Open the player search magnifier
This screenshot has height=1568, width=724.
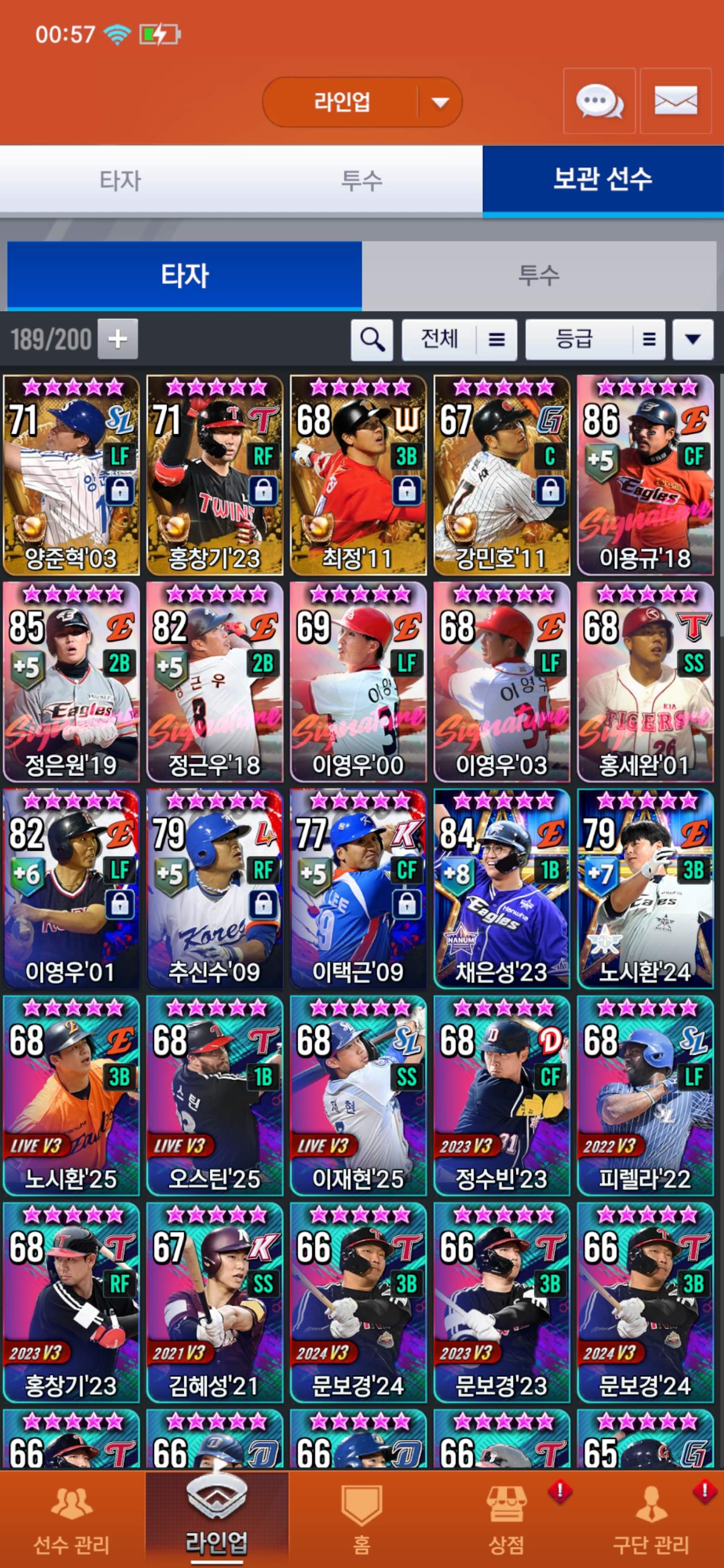coord(372,339)
